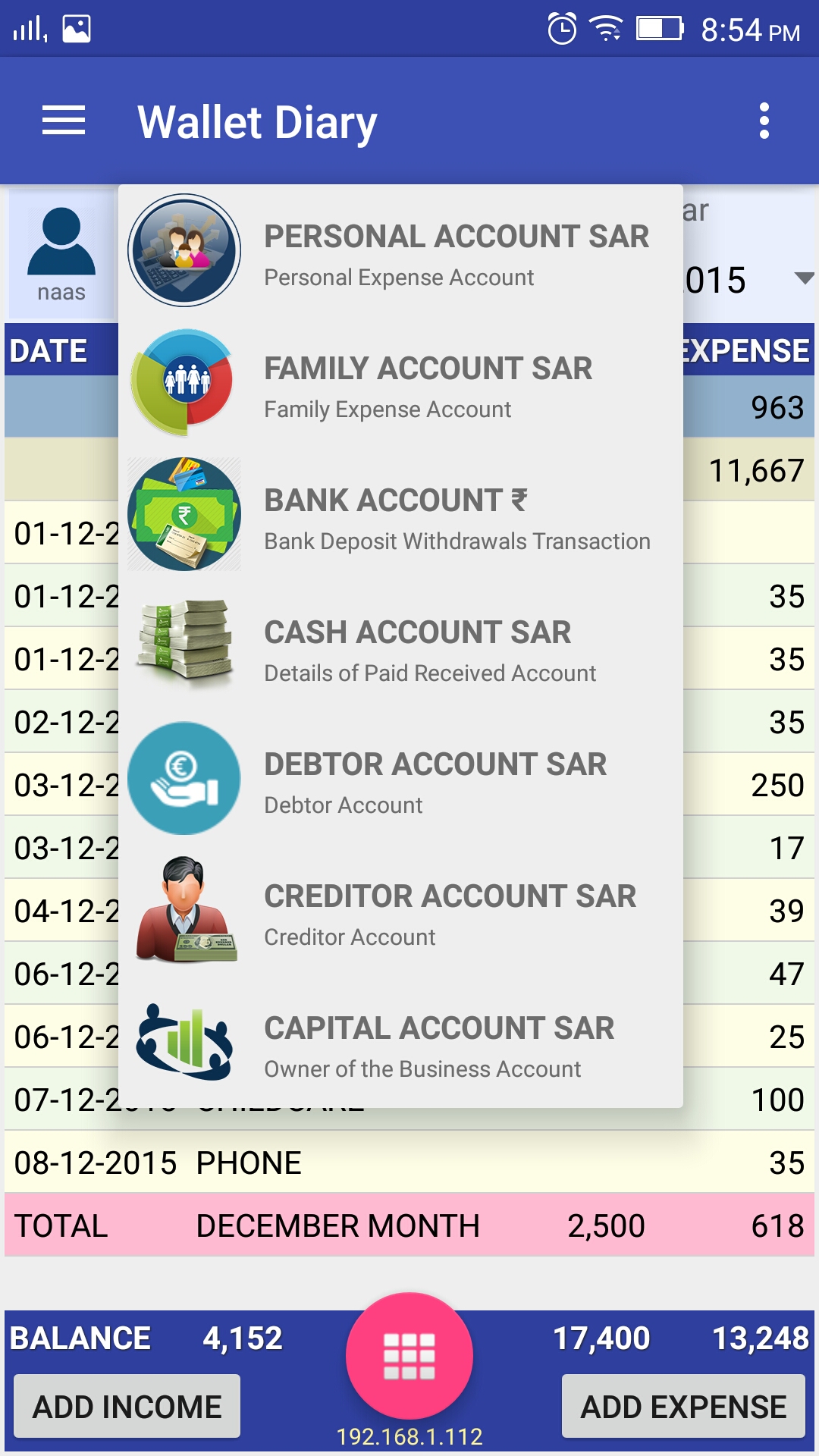This screenshot has width=819, height=1456.
Task: Tap the Add Income button
Action: [x=127, y=1407]
